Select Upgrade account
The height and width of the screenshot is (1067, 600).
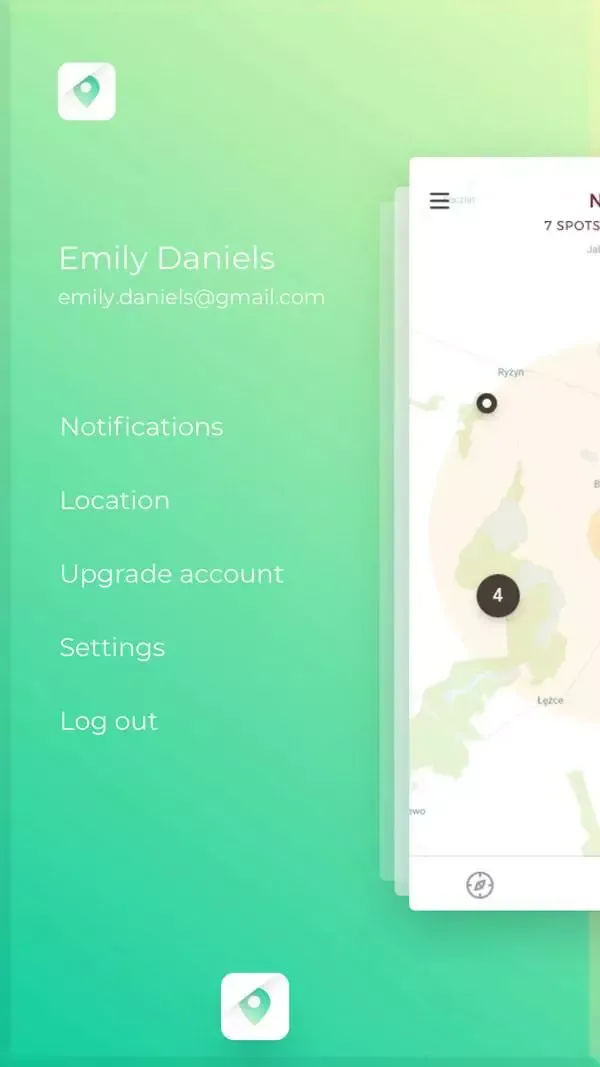click(x=171, y=574)
